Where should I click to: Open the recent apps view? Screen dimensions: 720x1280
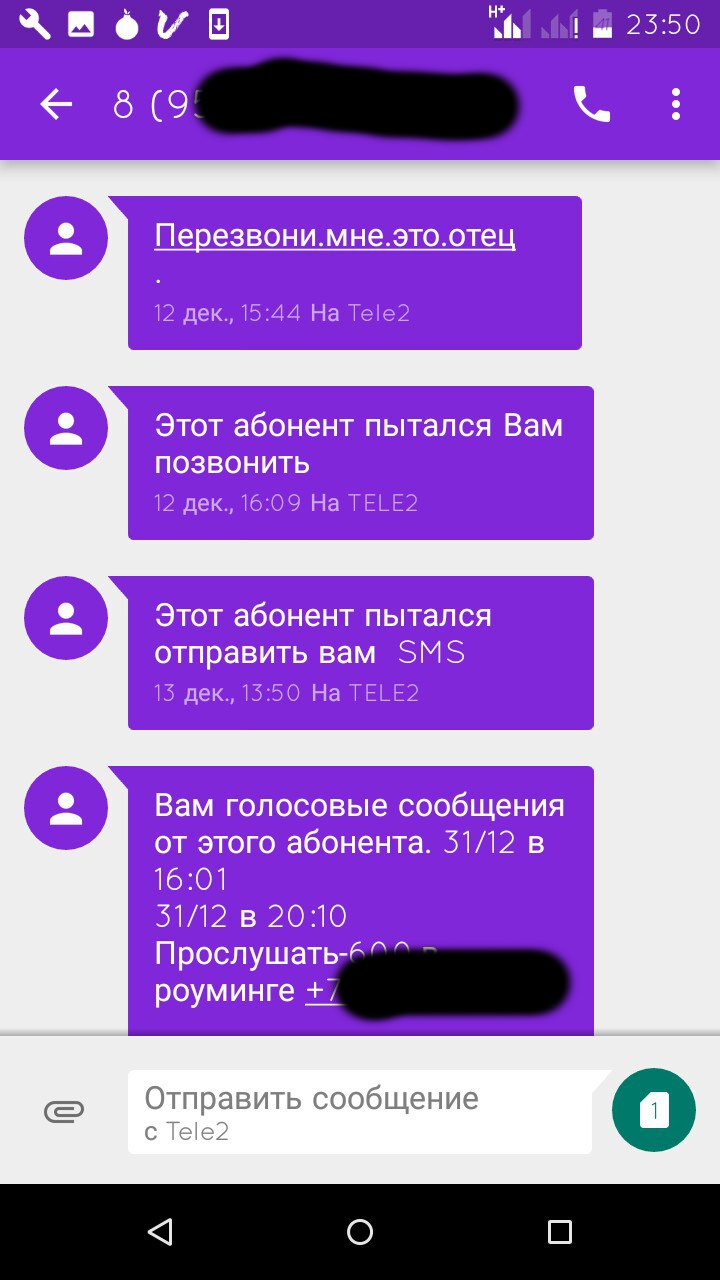click(559, 1232)
